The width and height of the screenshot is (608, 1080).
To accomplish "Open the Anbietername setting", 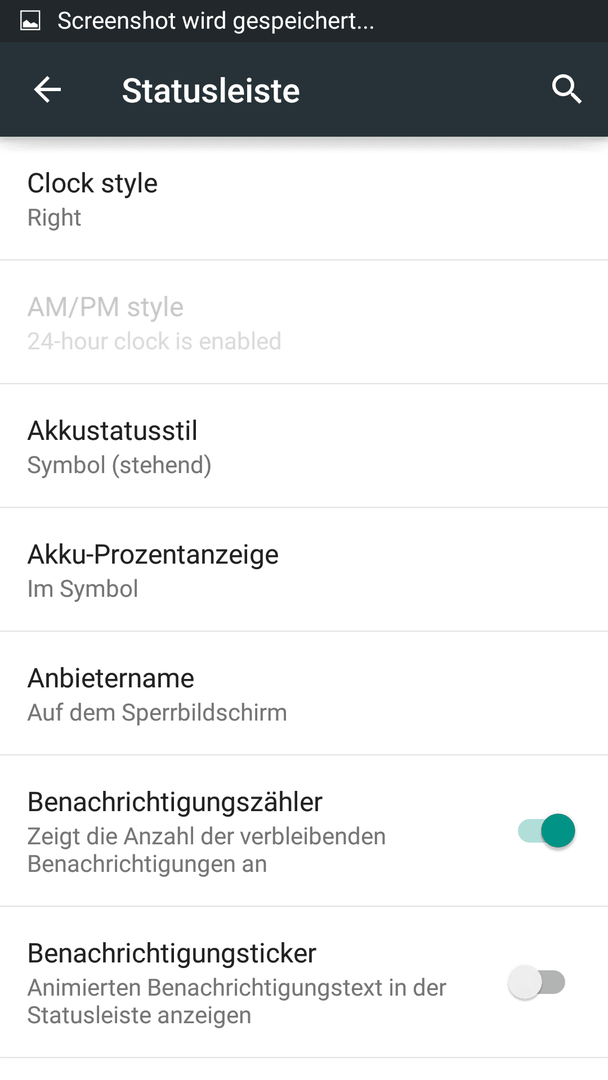I will pyautogui.click(x=304, y=693).
